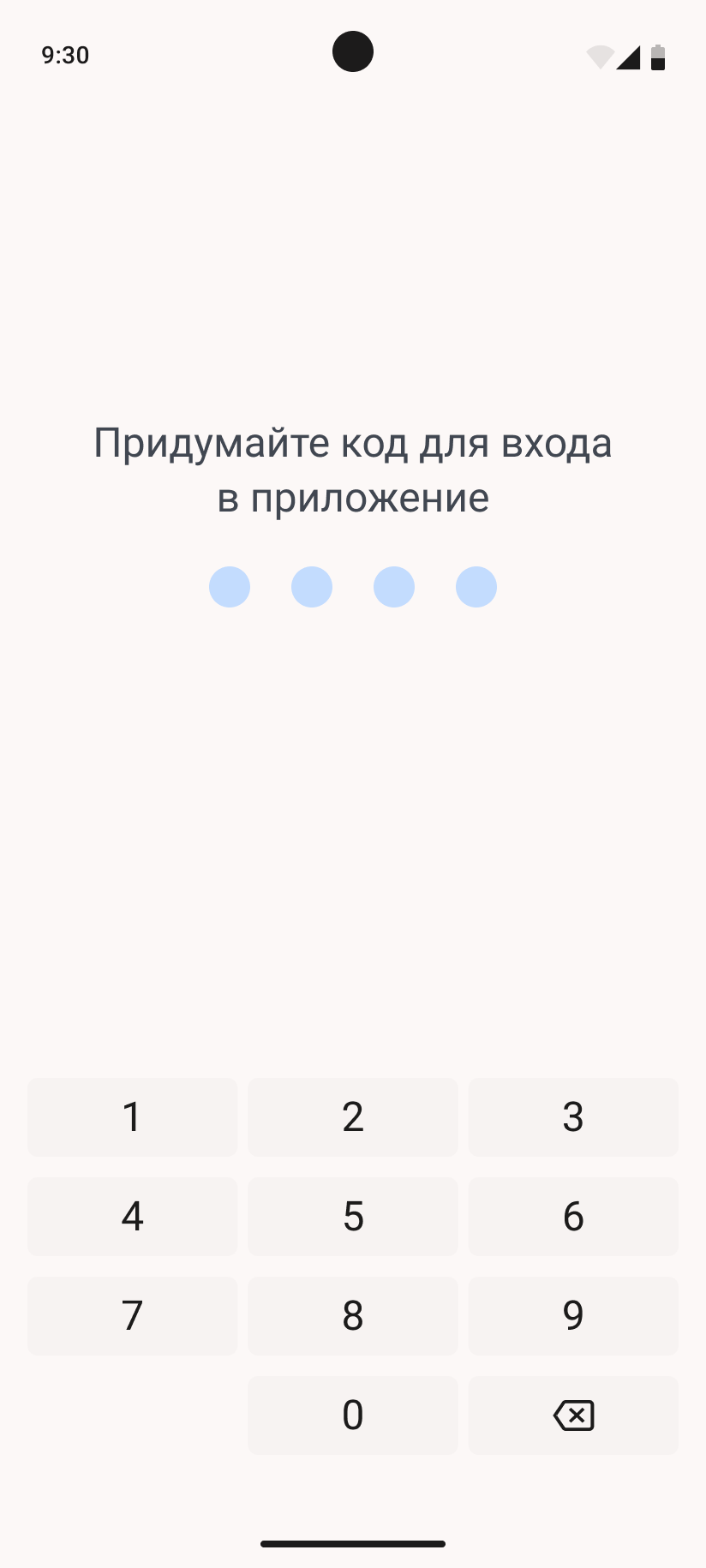Tap the 0 key
Screen dimensions: 706x1568
pyautogui.click(x=352, y=1415)
